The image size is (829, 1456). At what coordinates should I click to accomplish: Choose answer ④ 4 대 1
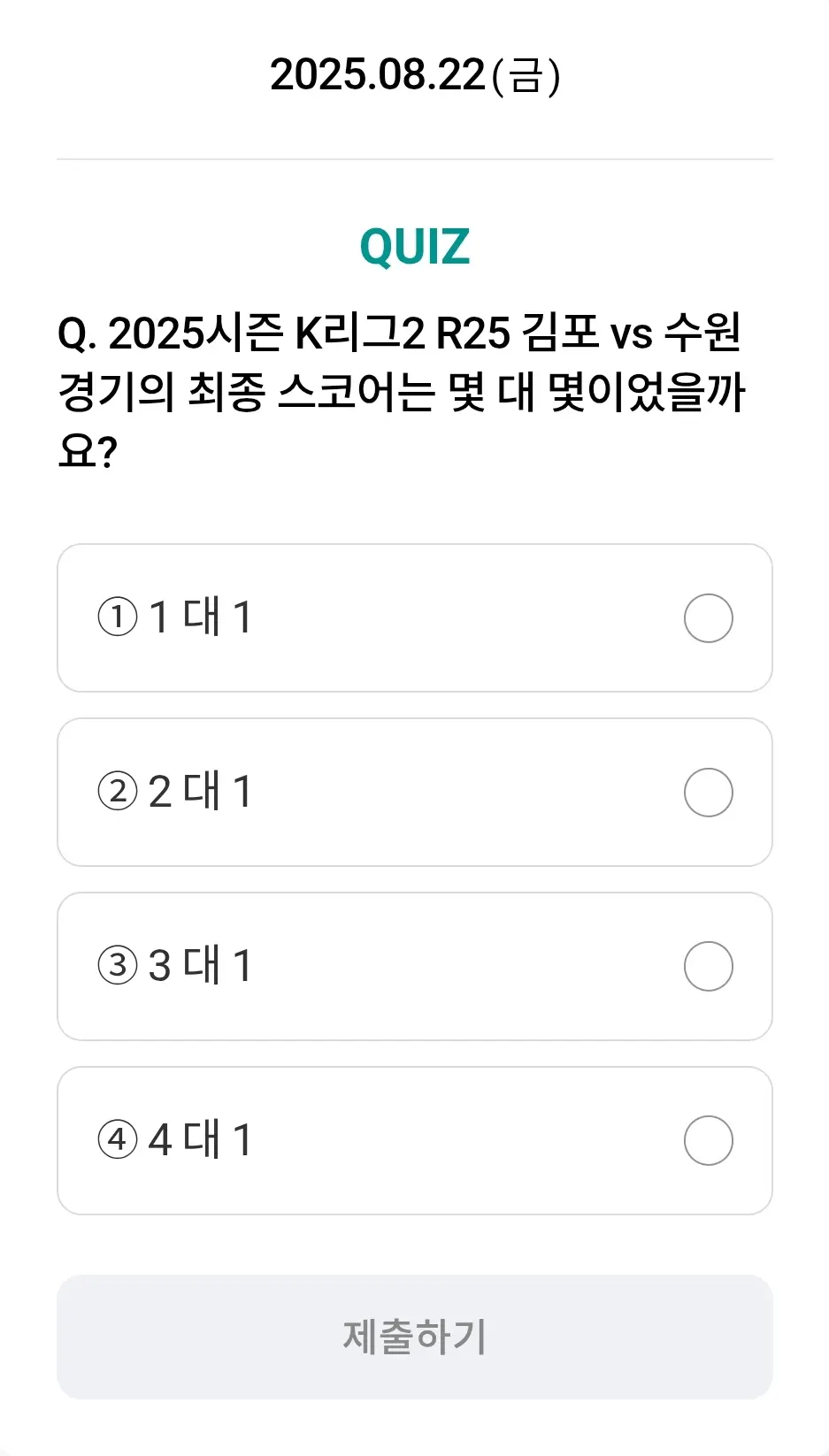point(416,1140)
